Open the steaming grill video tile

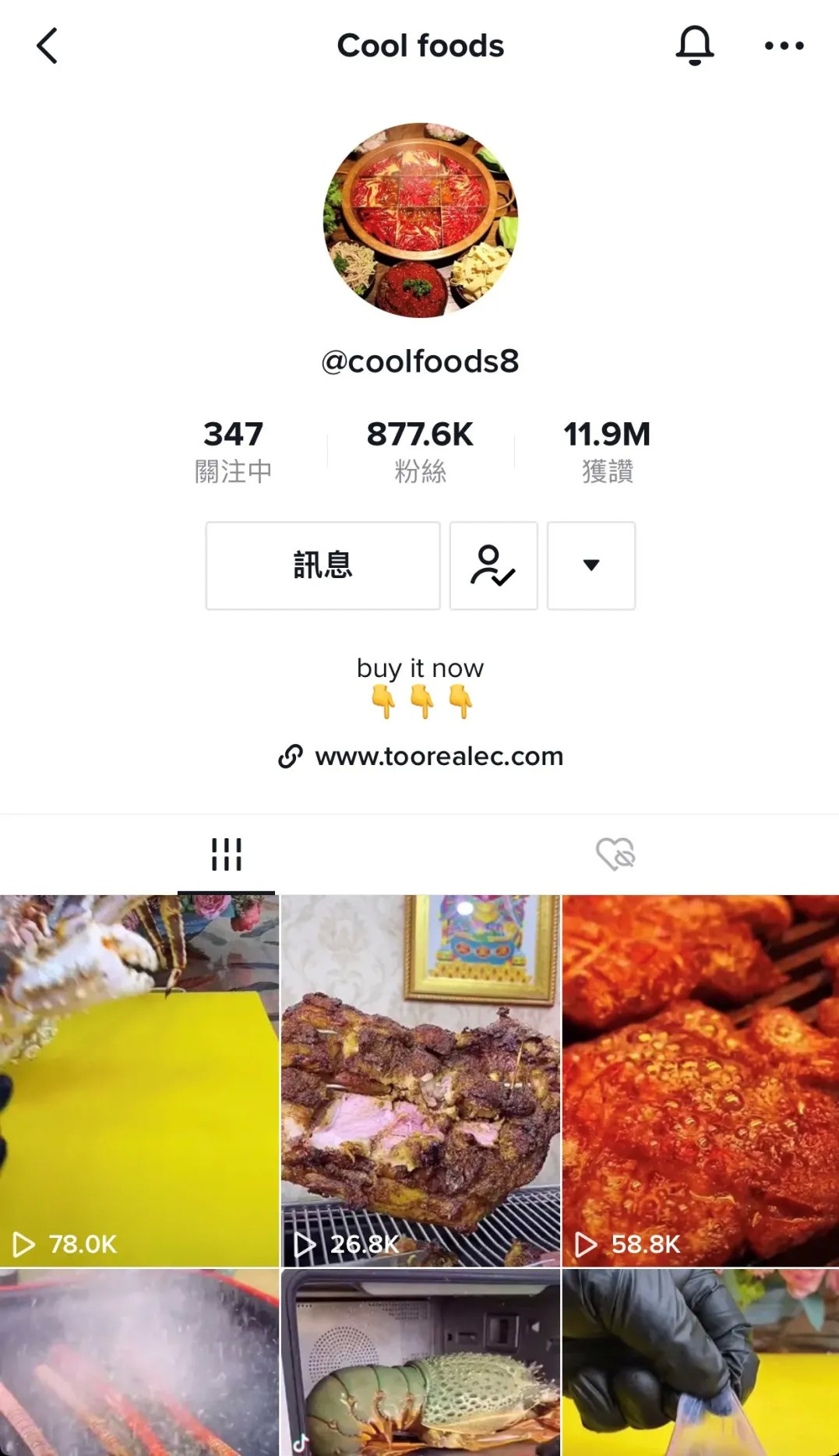(139, 1363)
